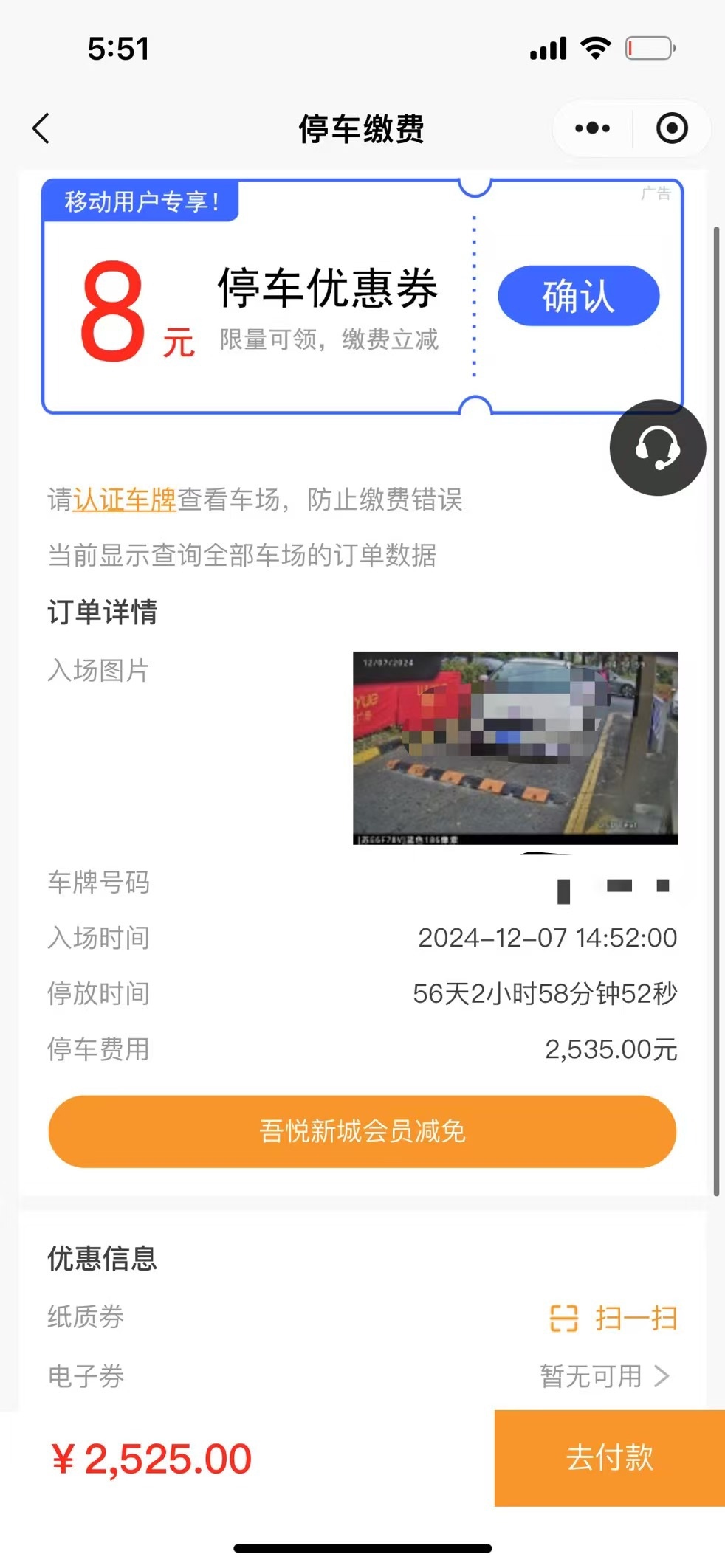This screenshot has height=1568, width=725.
Task: Tap 确认 to claim the parking coupon
Action: click(578, 297)
